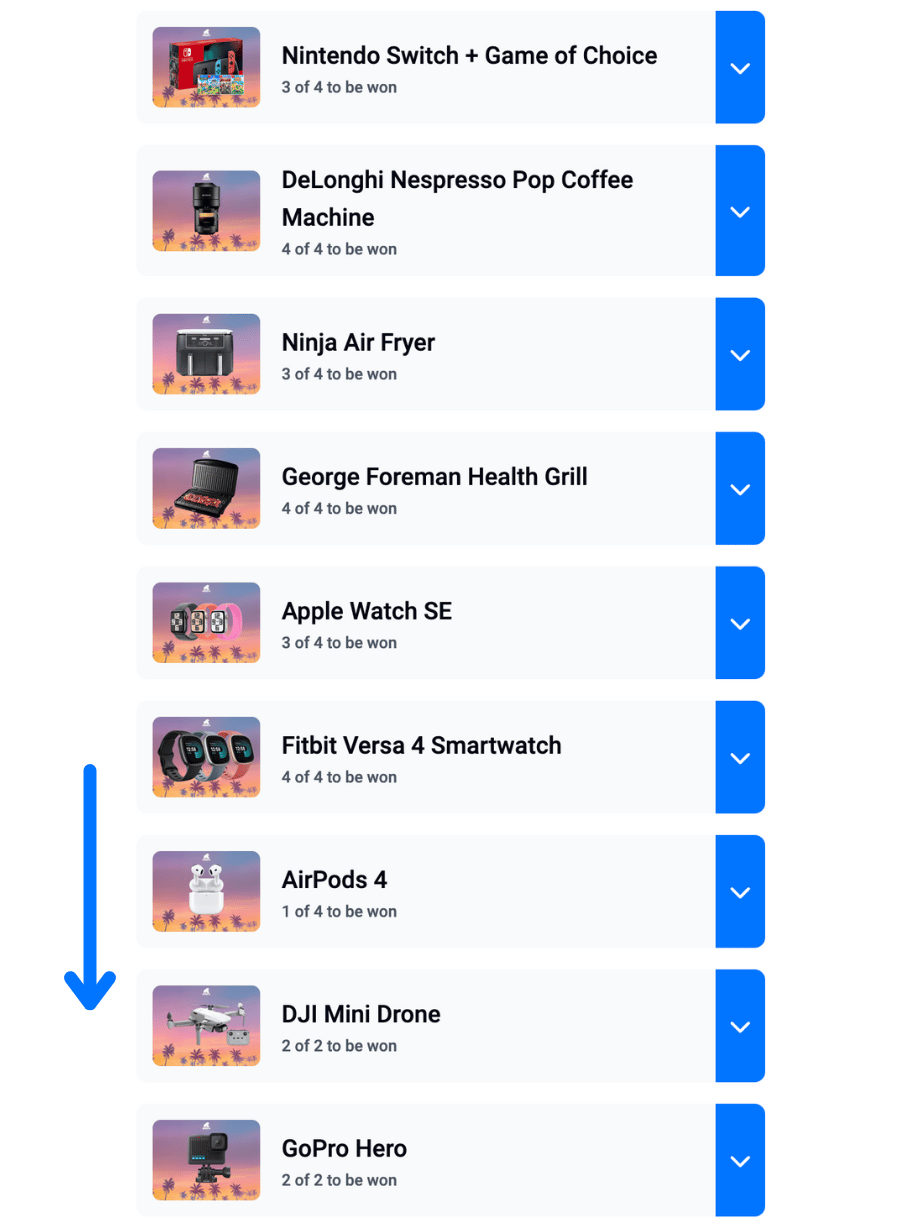Expand the Fitbit Versa 4 Smartwatch row
900x1221 pixels.
click(740, 758)
